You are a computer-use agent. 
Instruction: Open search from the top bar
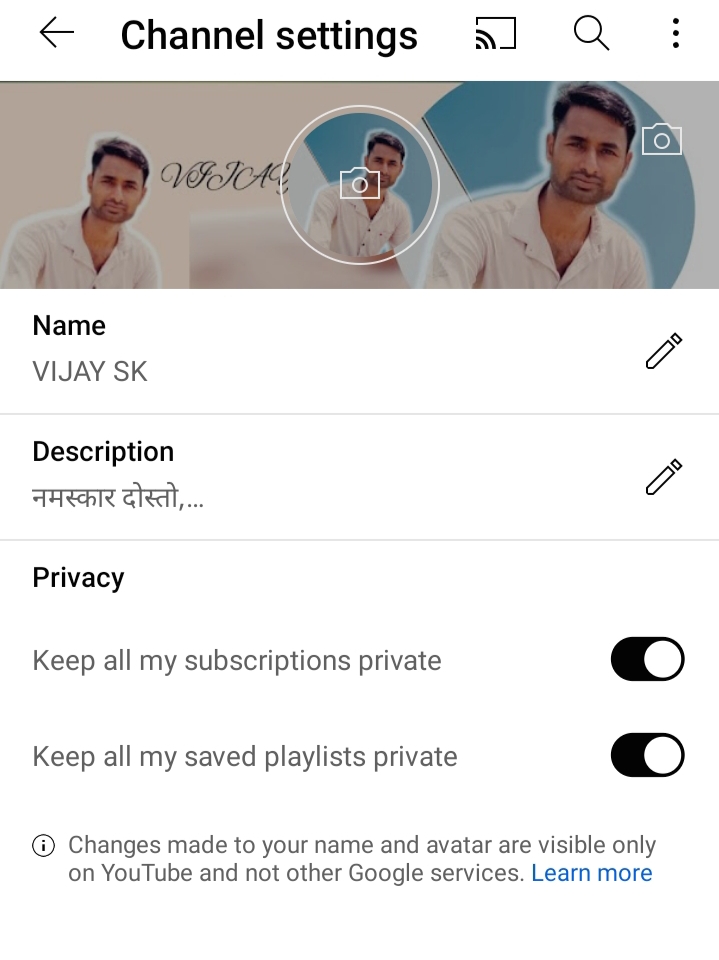pos(591,34)
